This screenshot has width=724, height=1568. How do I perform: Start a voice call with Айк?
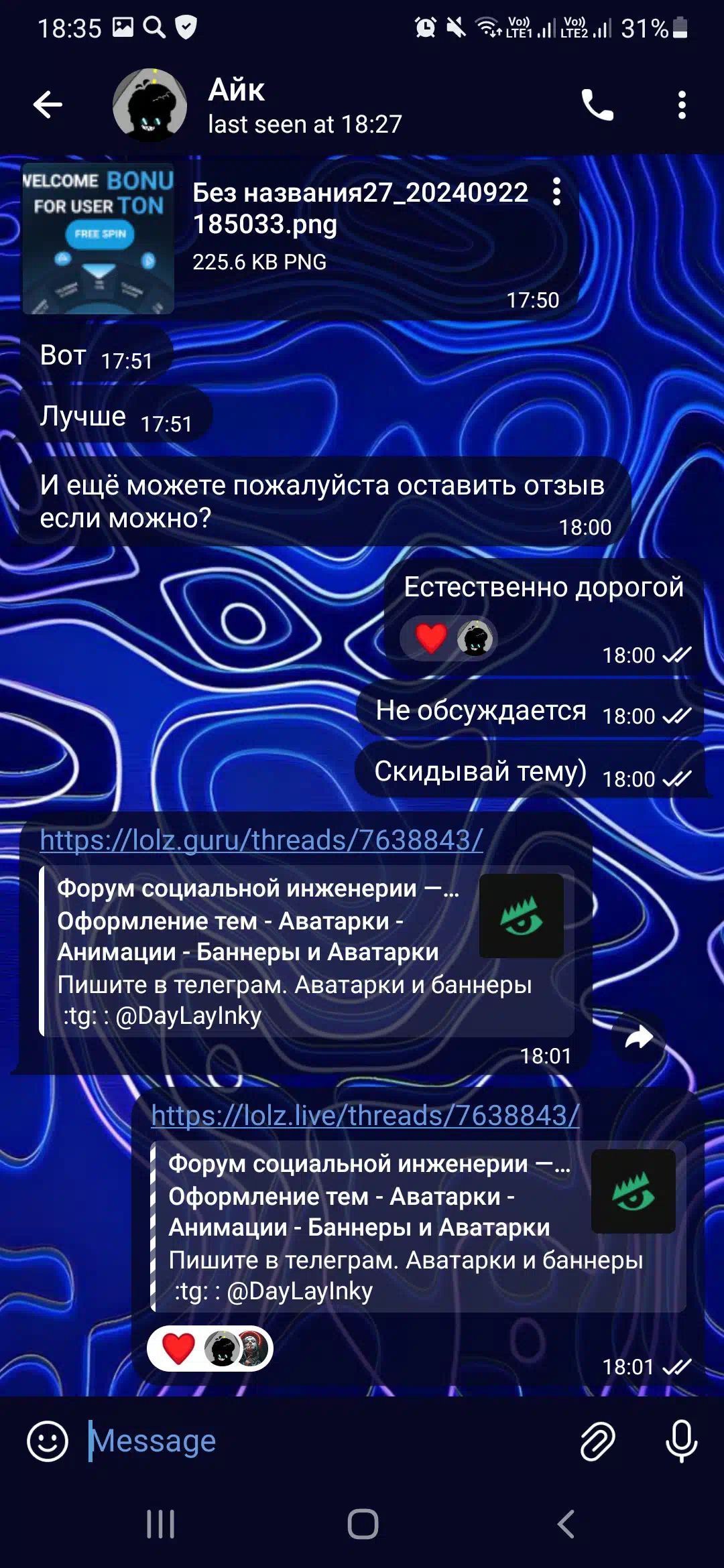point(597,105)
